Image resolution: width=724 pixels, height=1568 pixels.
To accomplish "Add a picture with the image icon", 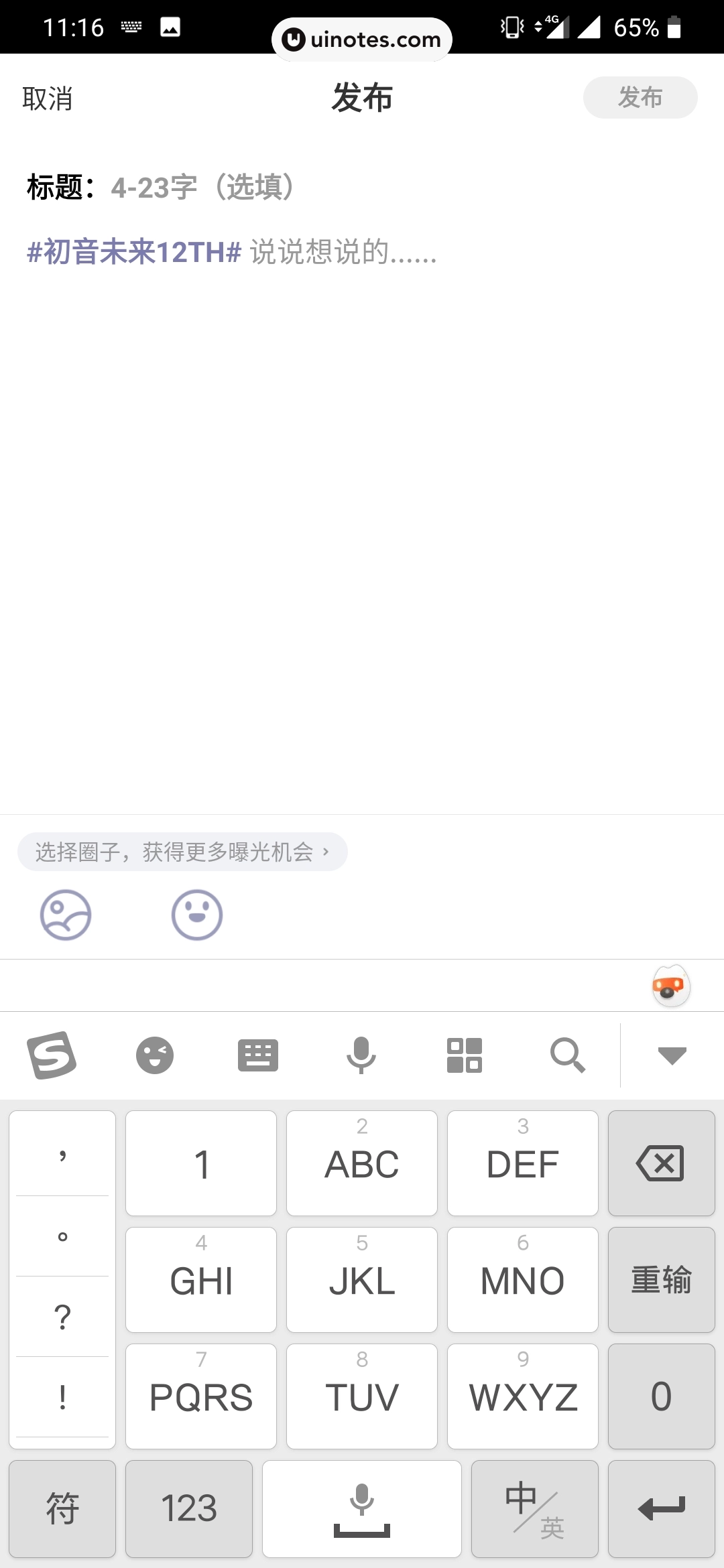I will coord(66,915).
